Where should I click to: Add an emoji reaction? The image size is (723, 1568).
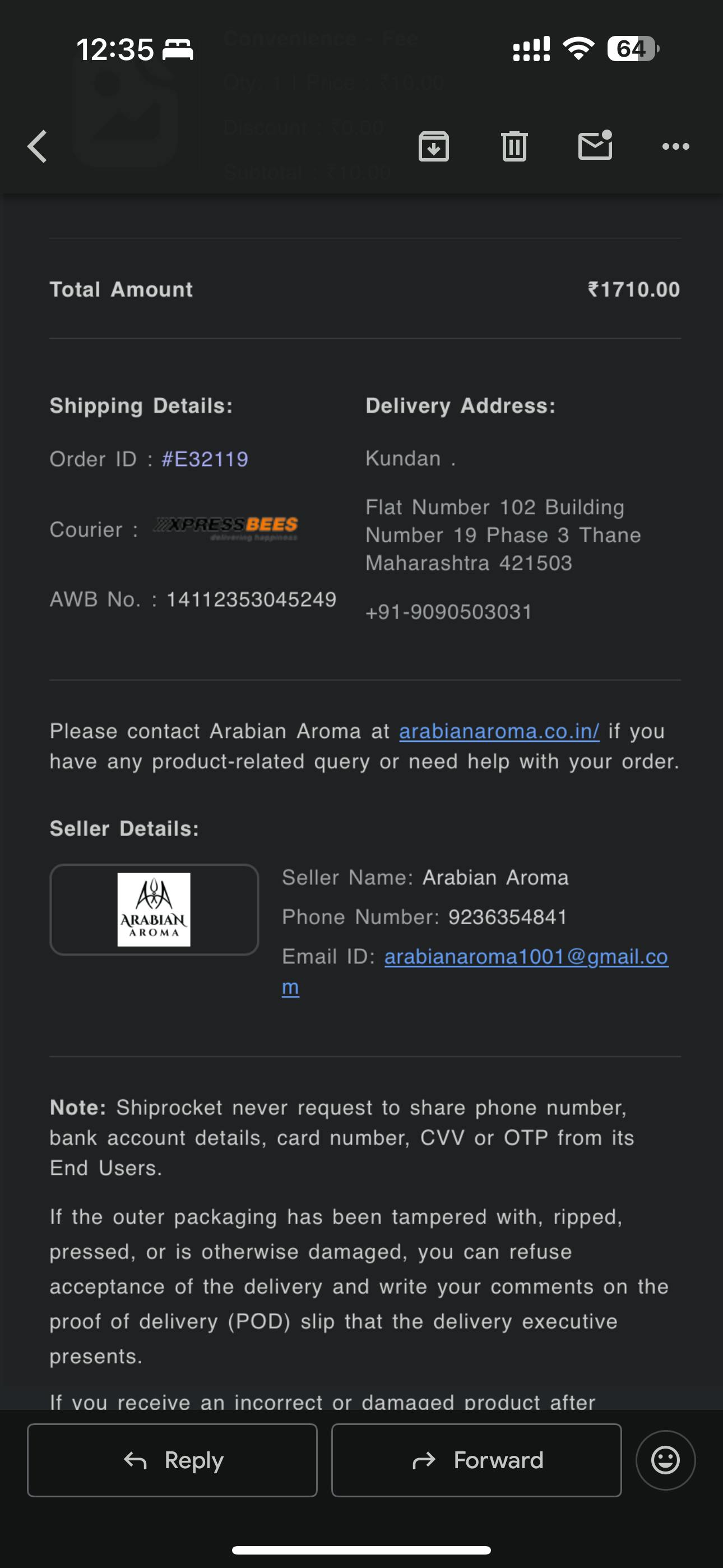[665, 1460]
